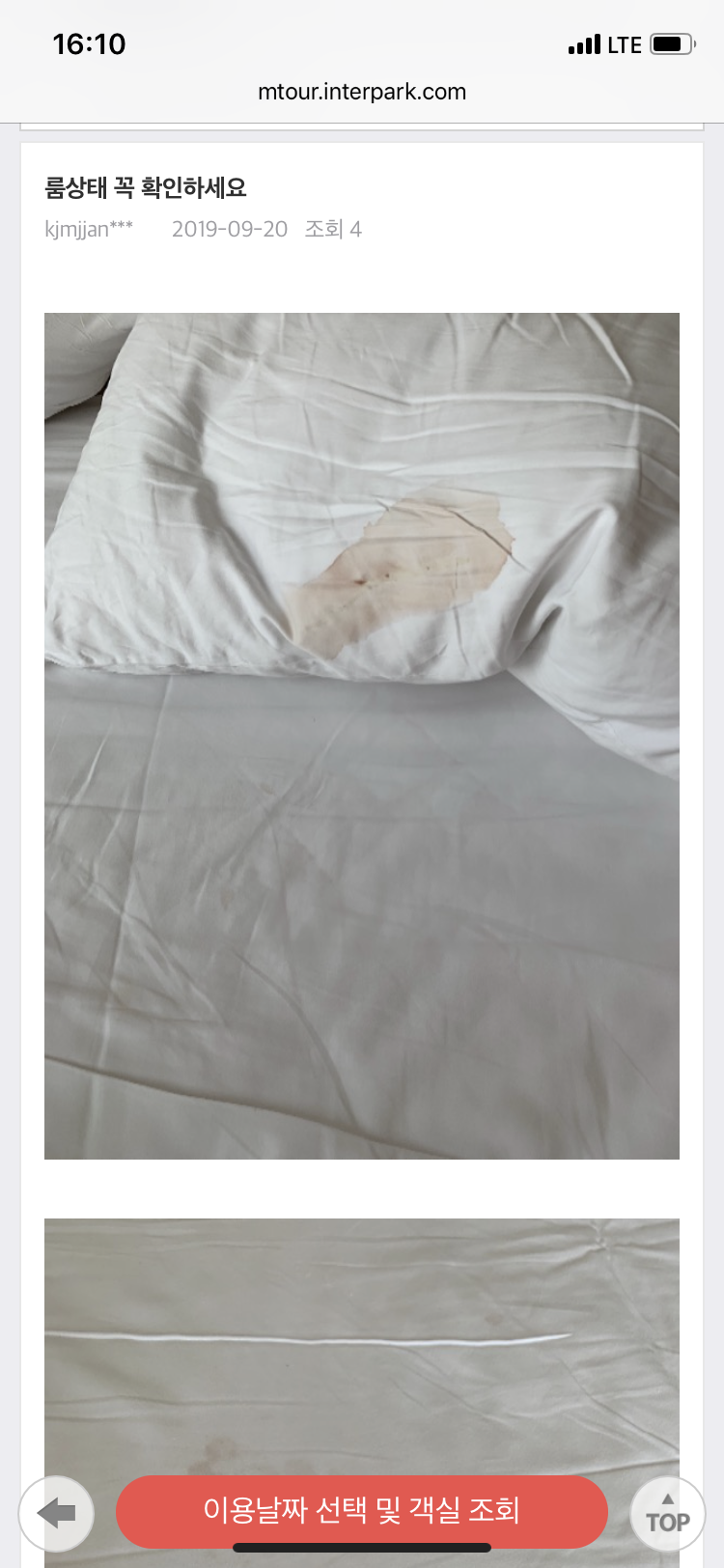Tap the mtour.interpark.com address bar
This screenshot has height=1568, width=724.
[362, 92]
